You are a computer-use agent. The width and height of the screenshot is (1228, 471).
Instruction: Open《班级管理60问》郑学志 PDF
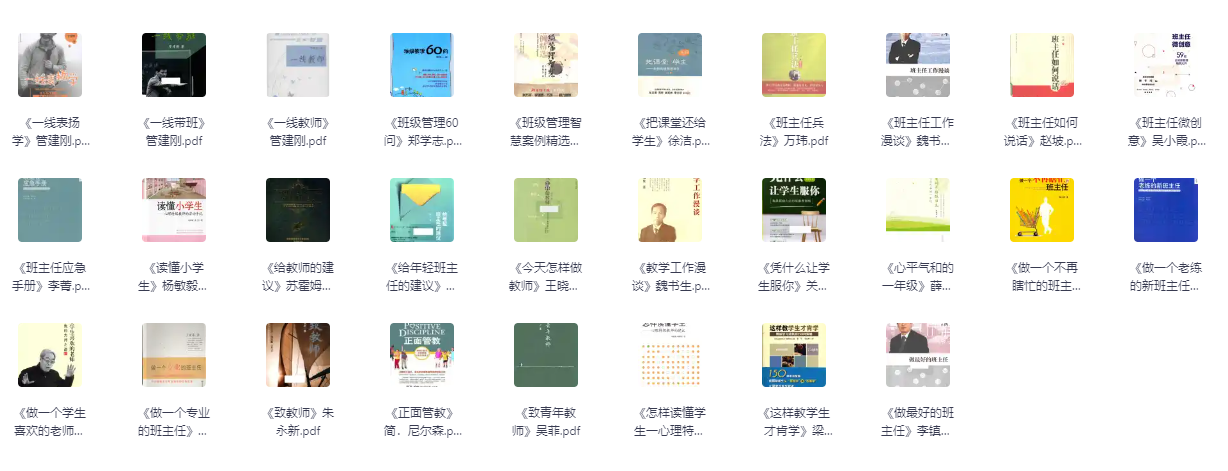click(422, 64)
